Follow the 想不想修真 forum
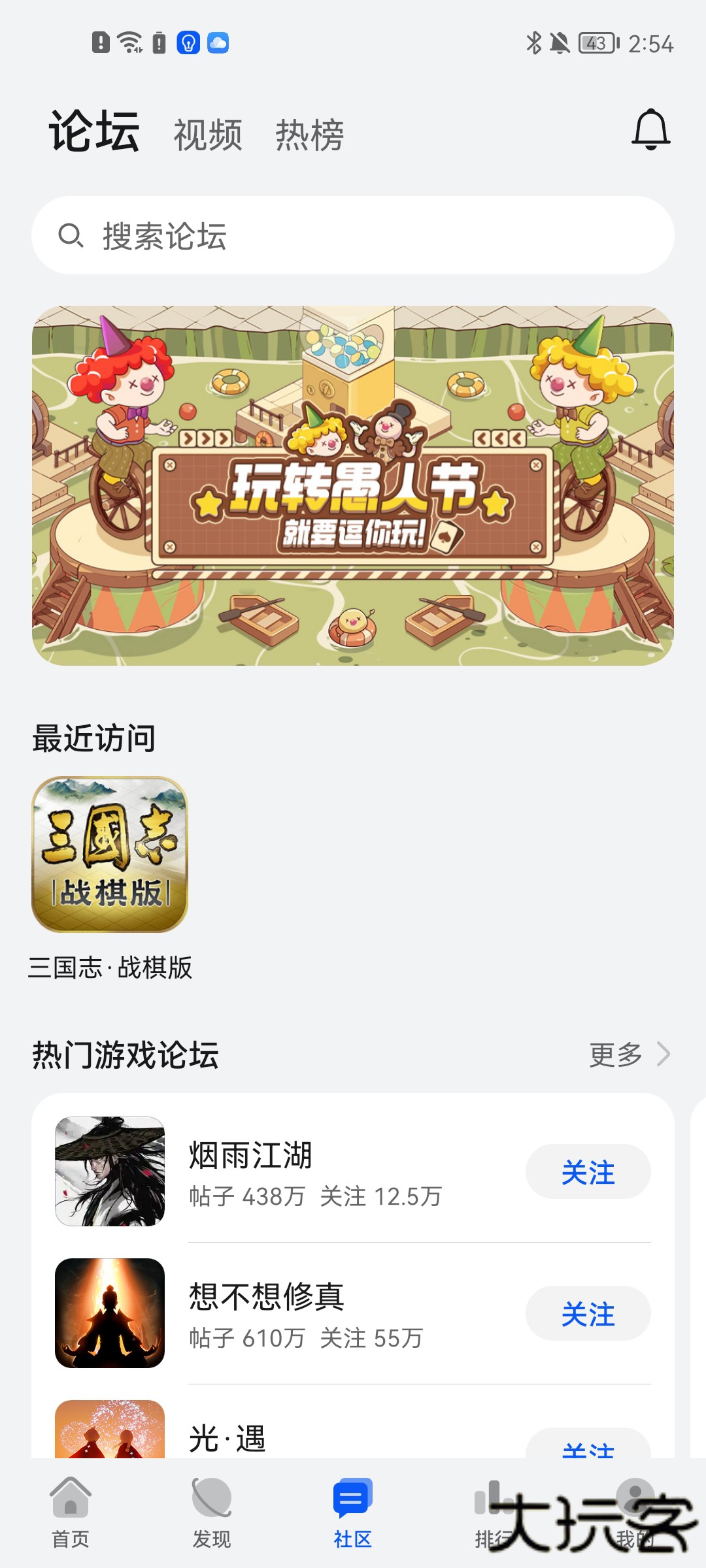The image size is (706, 1568). (588, 1314)
